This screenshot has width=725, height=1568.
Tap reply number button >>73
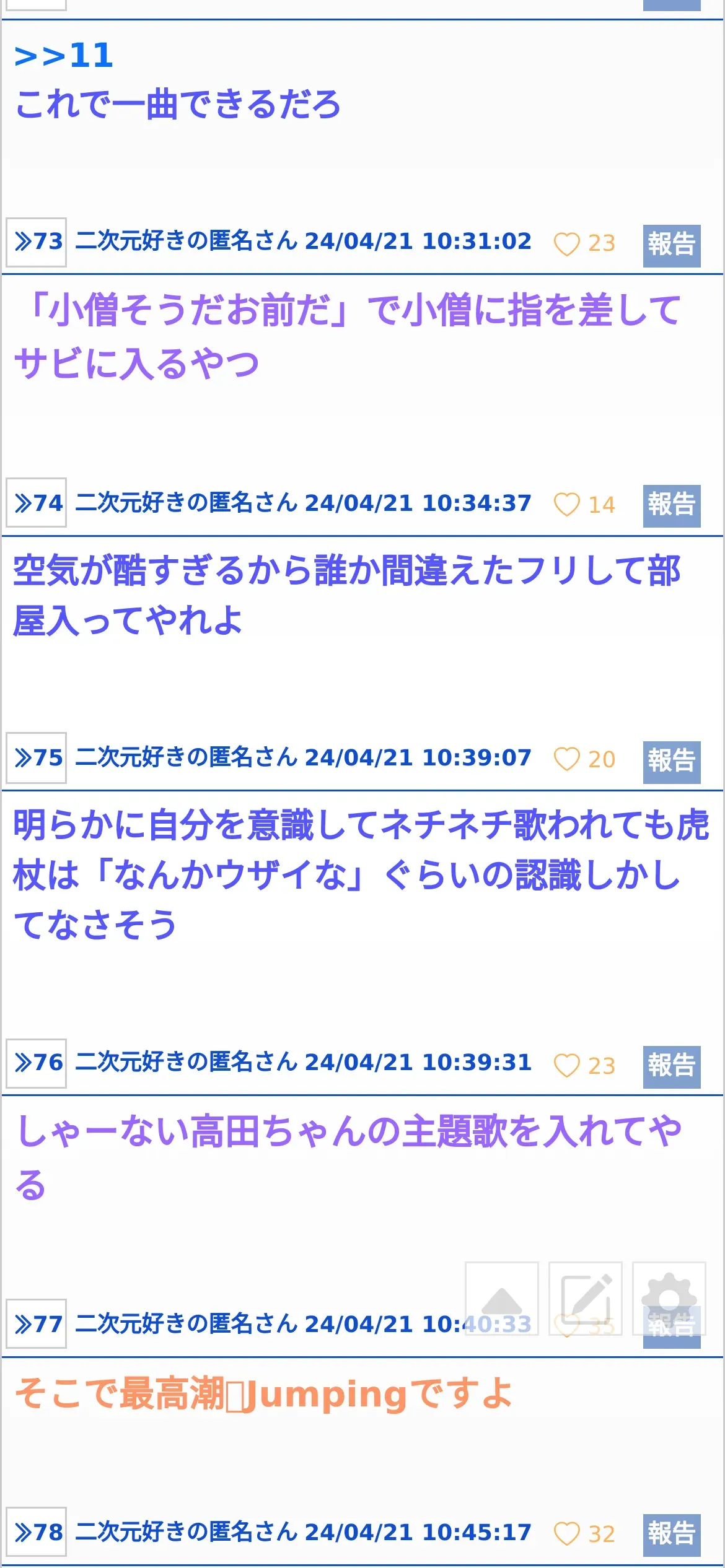tap(37, 242)
